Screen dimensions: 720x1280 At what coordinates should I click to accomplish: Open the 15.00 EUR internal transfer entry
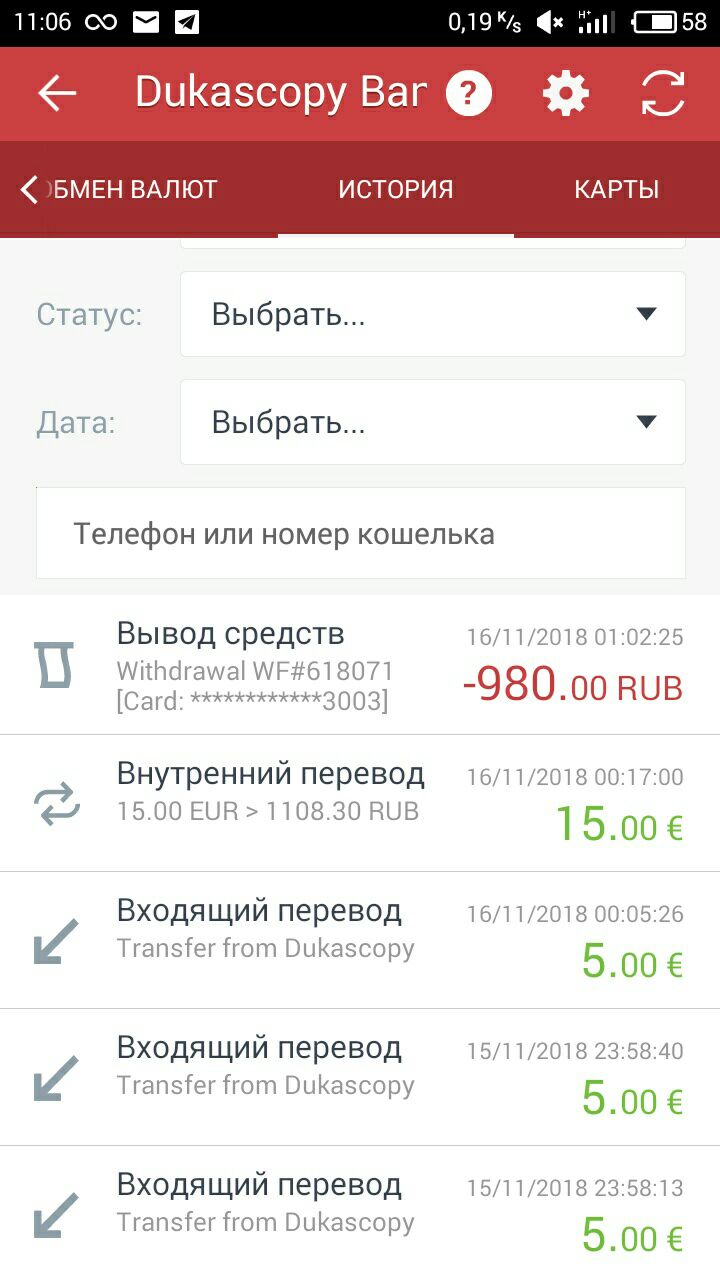pos(360,803)
